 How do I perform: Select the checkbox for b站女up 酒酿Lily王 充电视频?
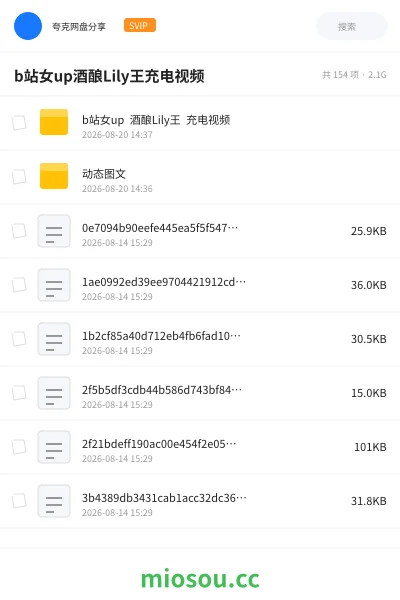click(x=19, y=123)
